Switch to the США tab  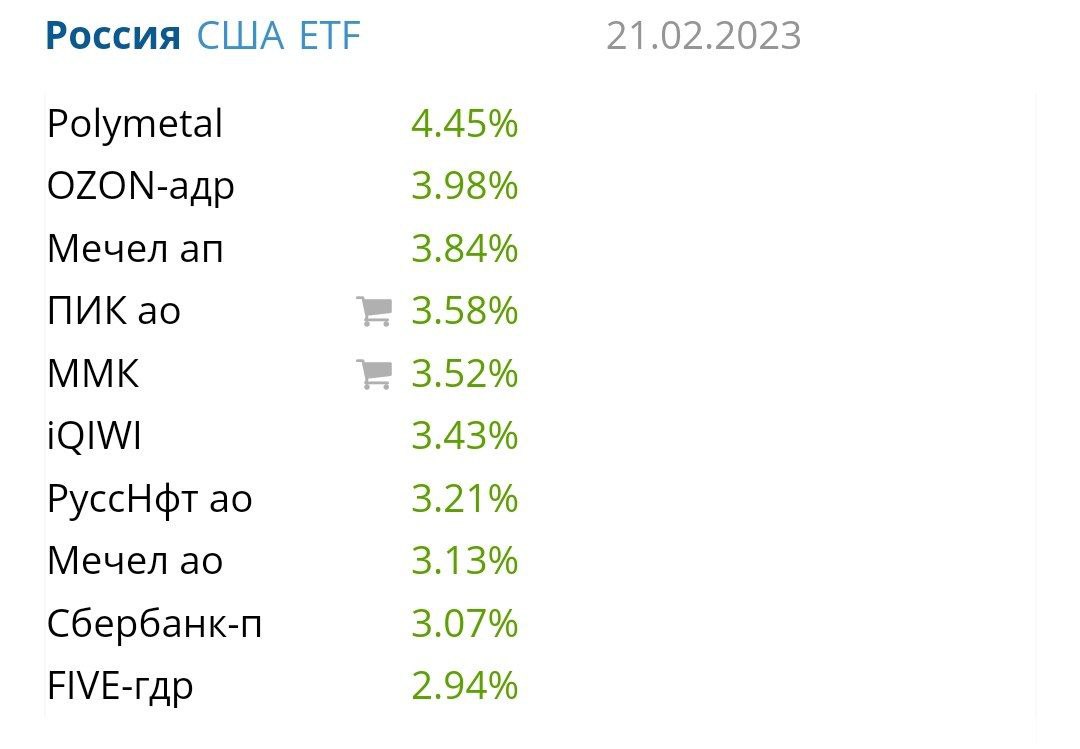coord(241,37)
